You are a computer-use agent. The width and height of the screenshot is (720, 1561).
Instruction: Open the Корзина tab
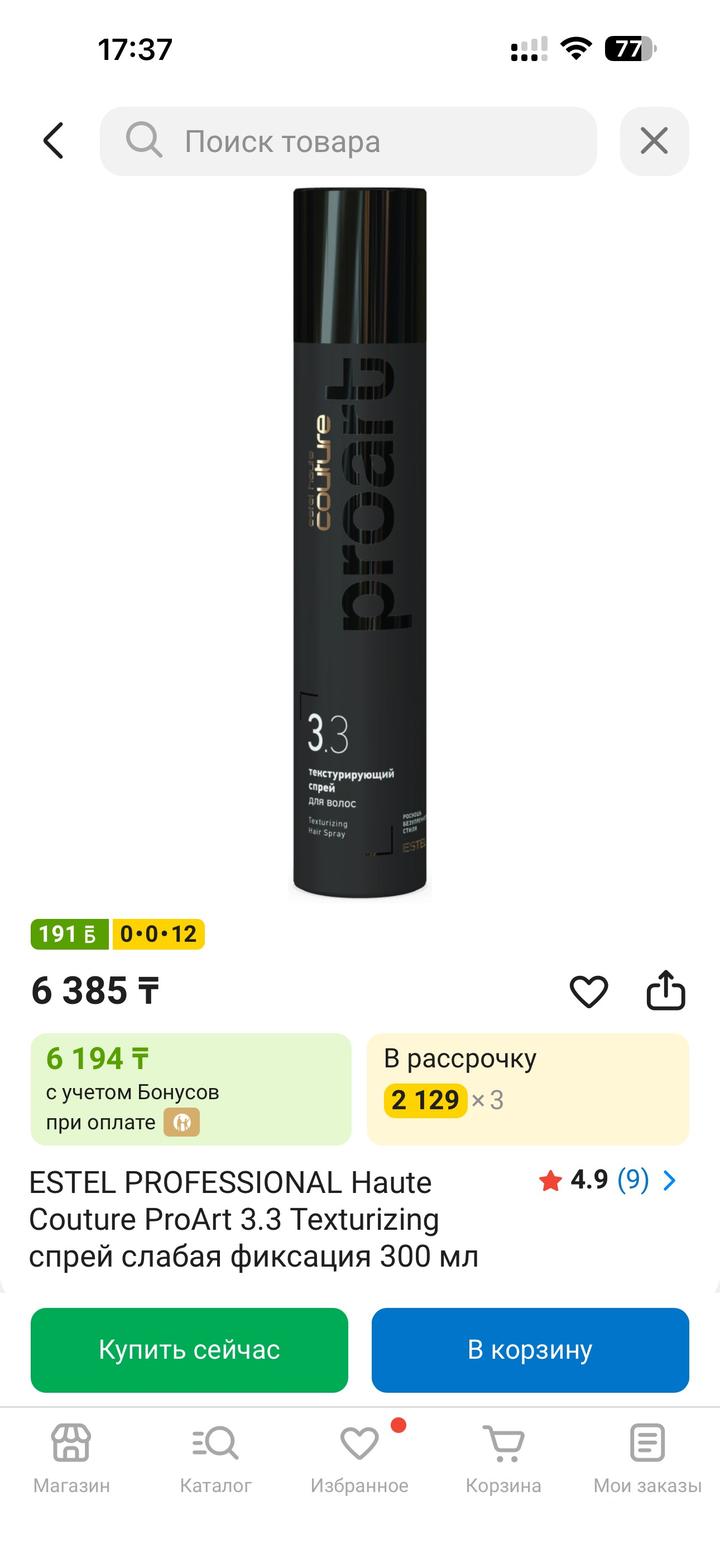[503, 1460]
